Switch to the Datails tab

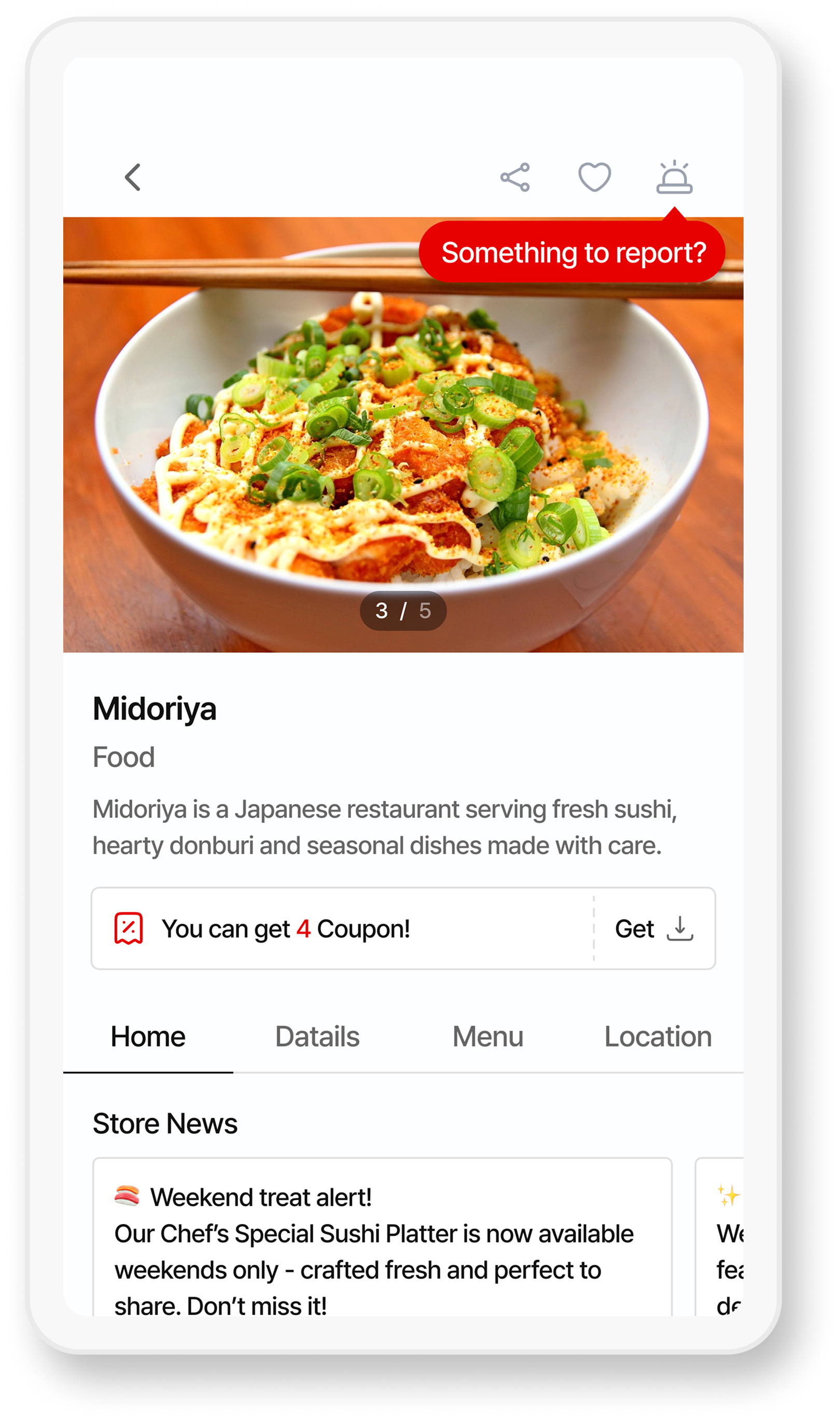click(x=317, y=1037)
